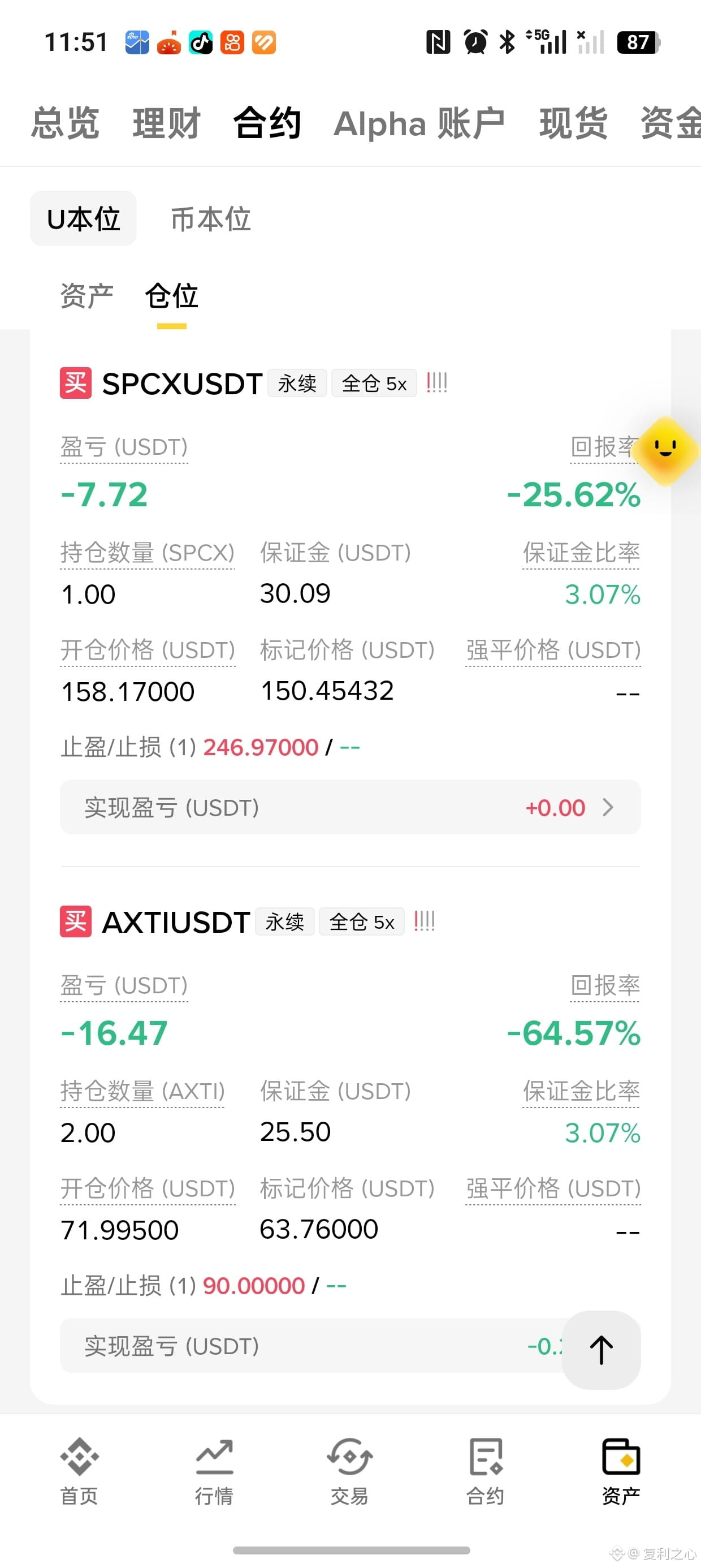701x1568 pixels.
Task: Tap the AXTIUSDT 全仓 5x leverage chip
Action: (x=361, y=921)
